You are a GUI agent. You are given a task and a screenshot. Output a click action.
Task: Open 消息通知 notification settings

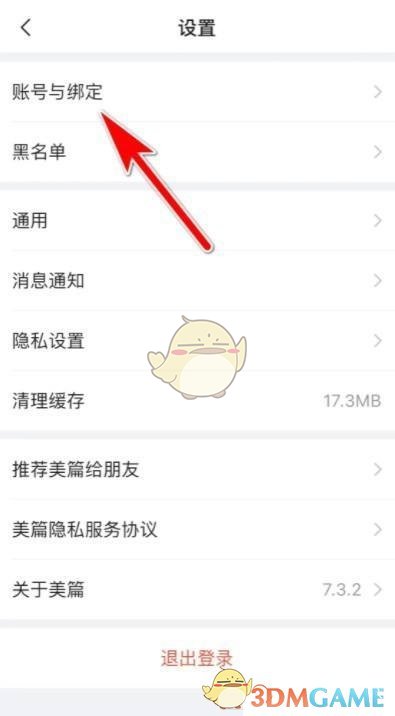[197, 281]
